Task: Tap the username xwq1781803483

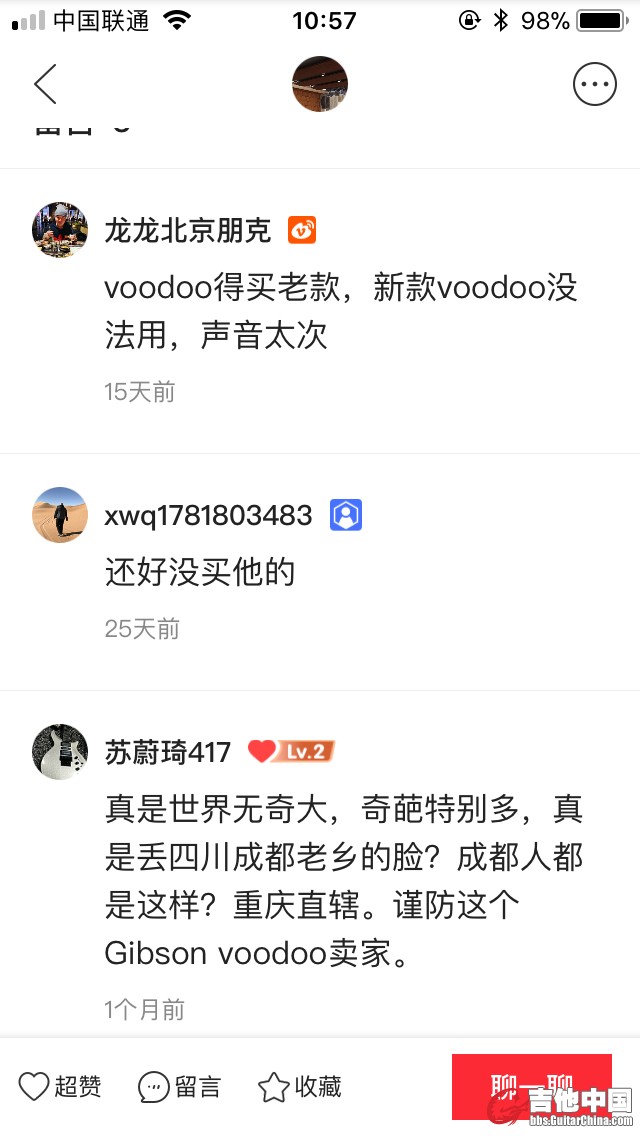Action: pyautogui.click(x=208, y=516)
